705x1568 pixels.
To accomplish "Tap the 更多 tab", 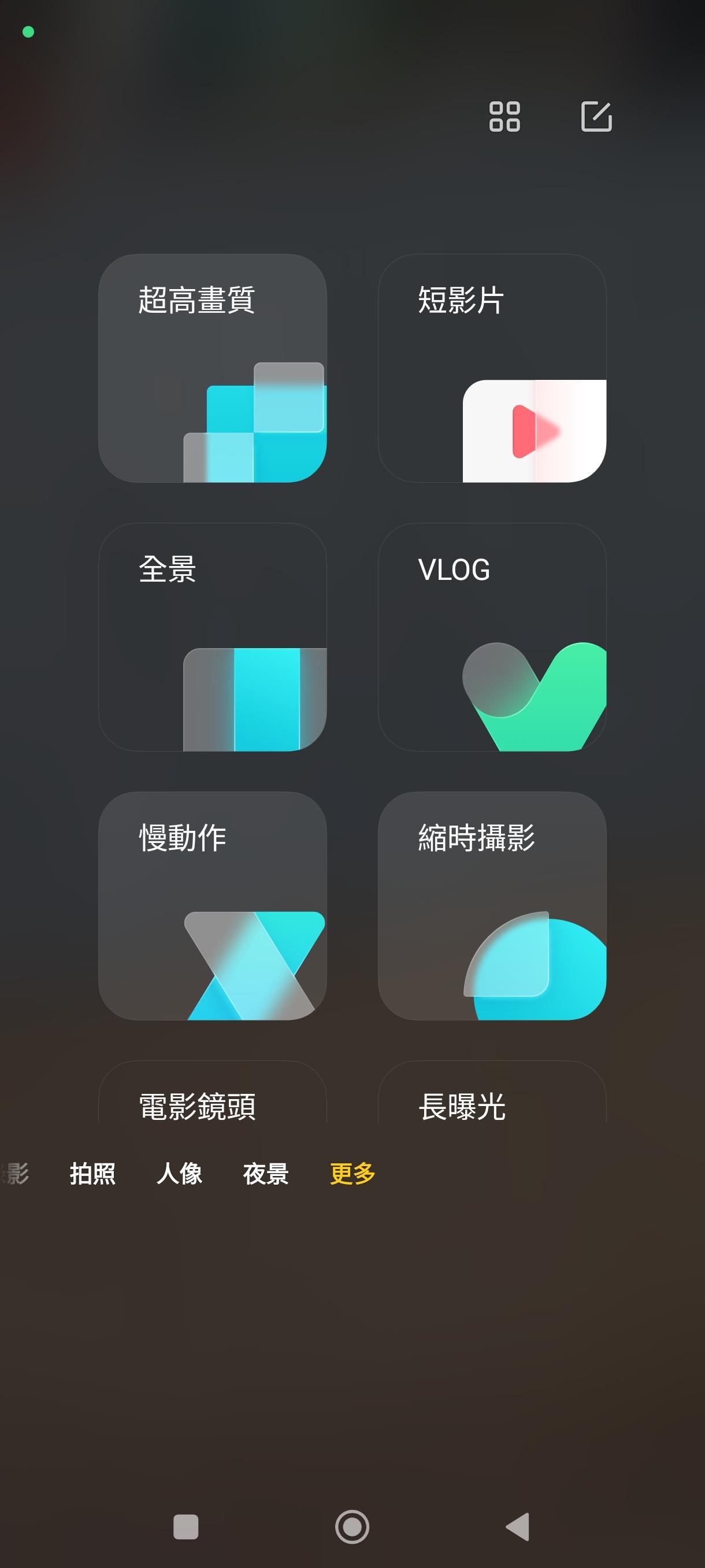I will click(352, 1174).
